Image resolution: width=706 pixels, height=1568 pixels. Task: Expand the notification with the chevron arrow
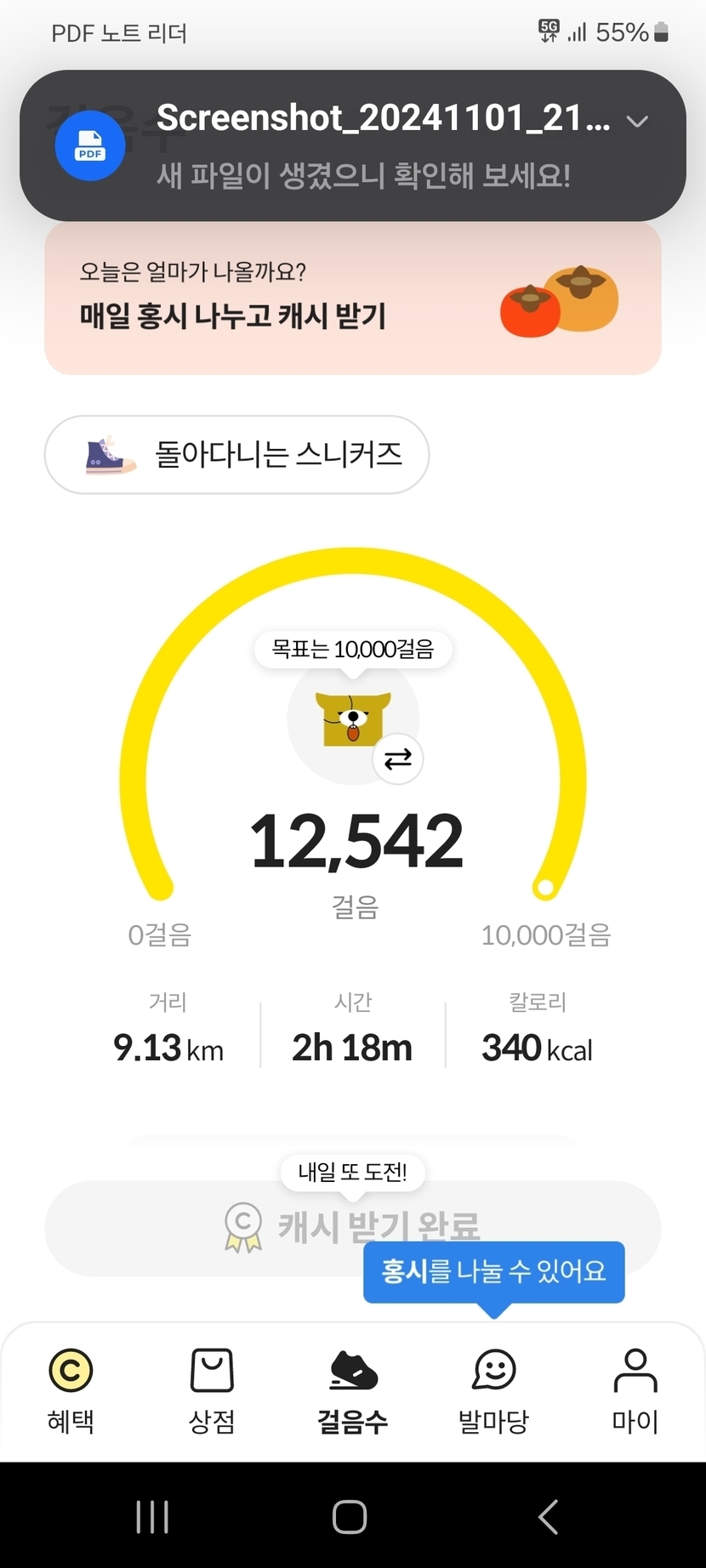637,122
